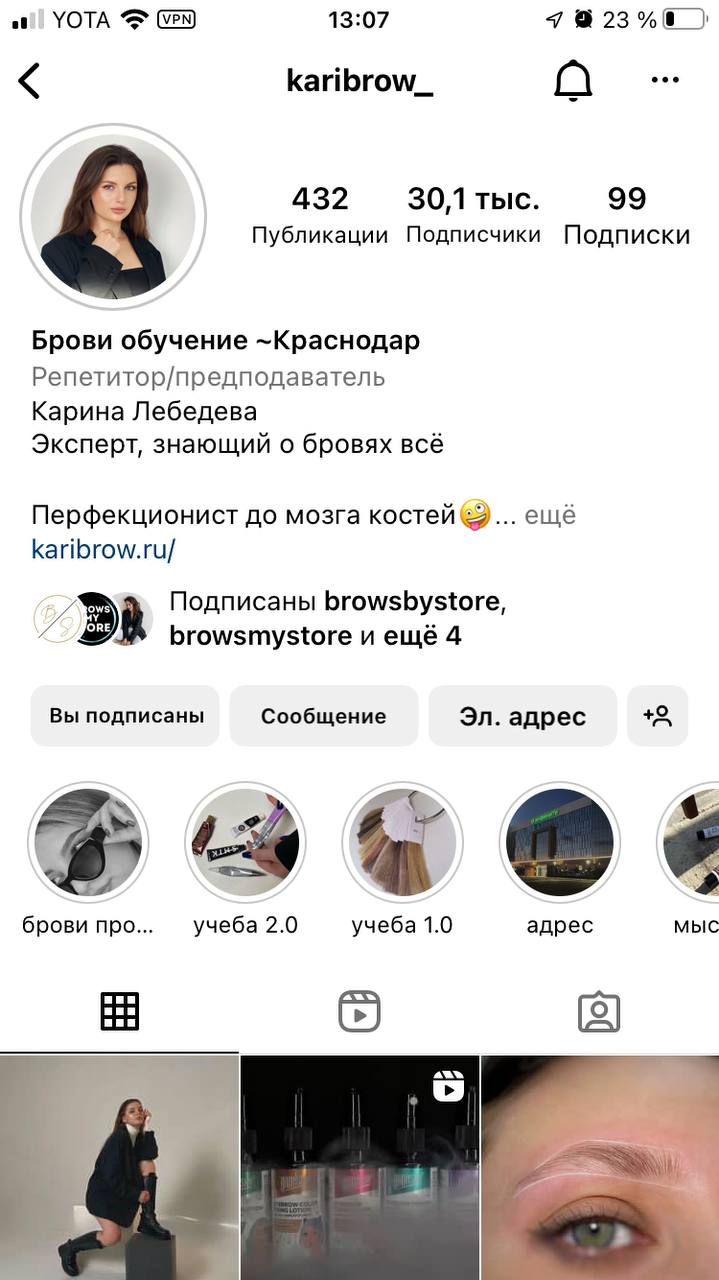Open the karibrow.ru/ link
Viewport: 719px width, 1280px height.
point(103,549)
